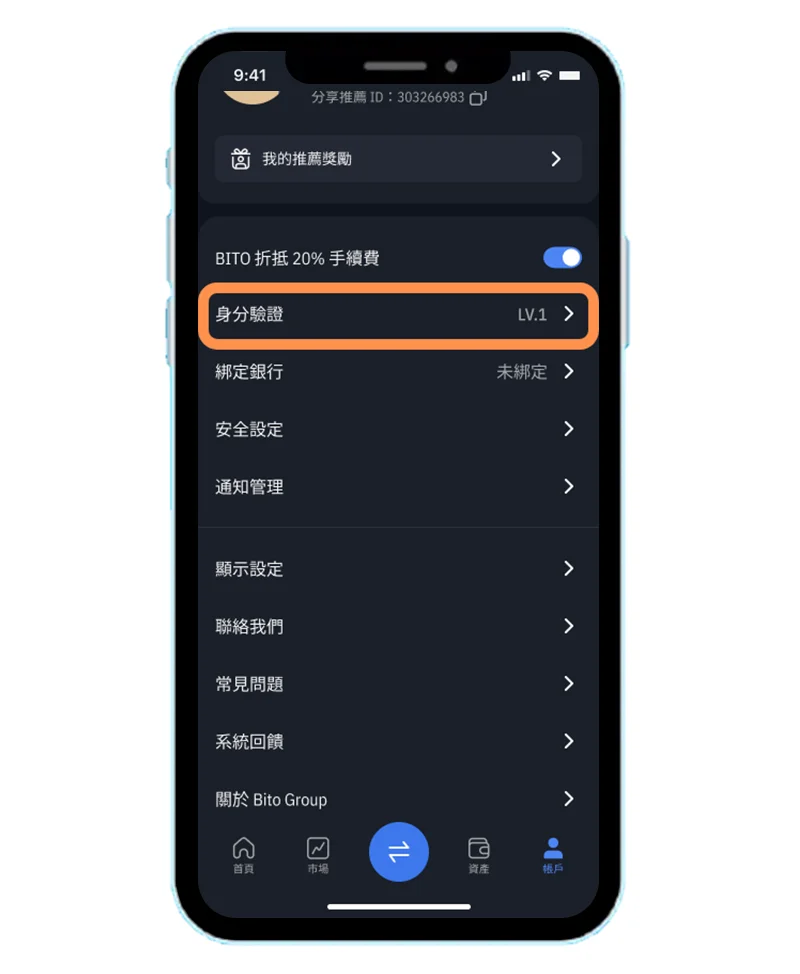The height and width of the screenshot is (974, 800).
Task: Switch to the Home (首頁) tab
Action: click(x=244, y=855)
